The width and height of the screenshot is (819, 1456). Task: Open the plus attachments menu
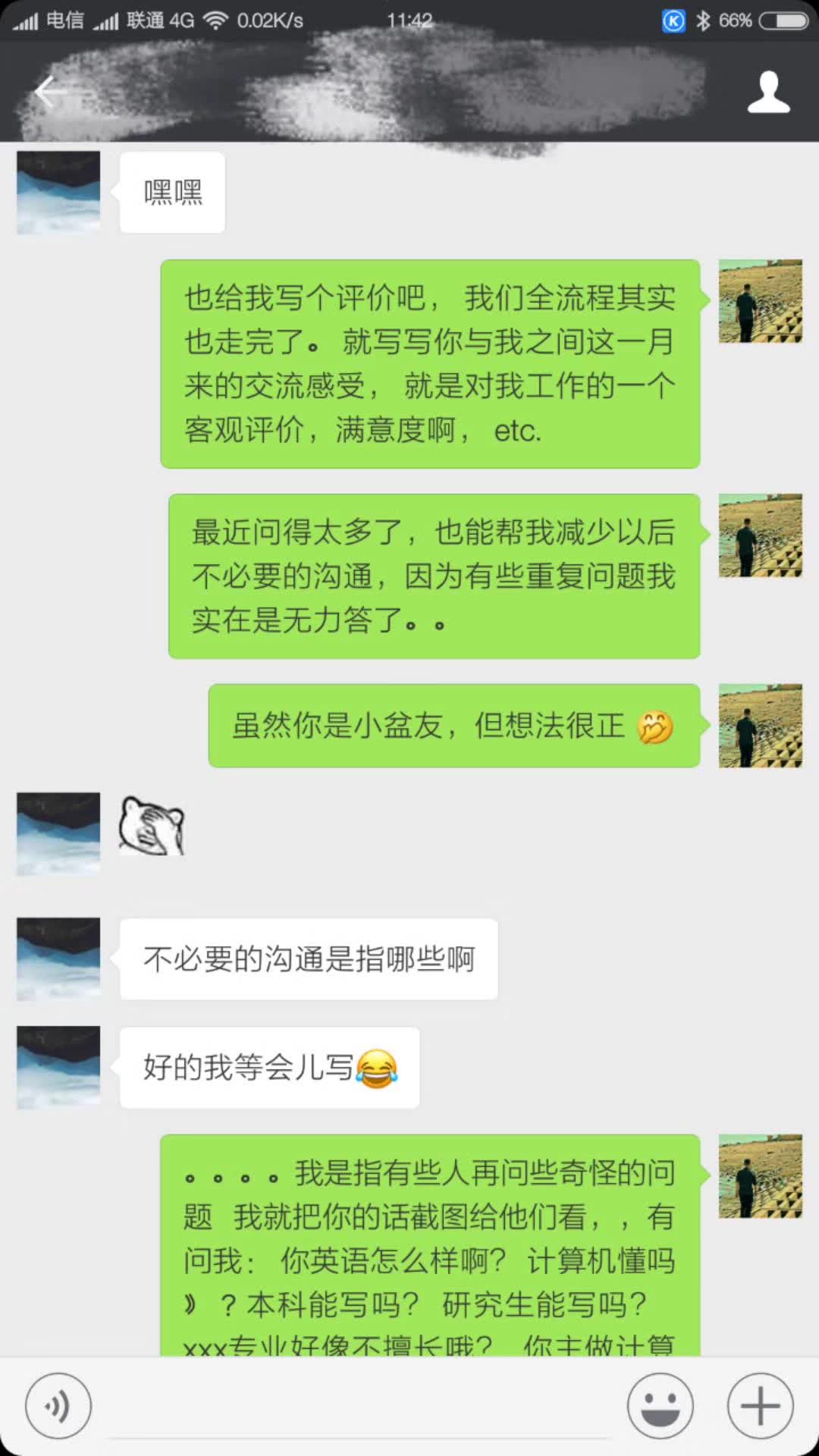click(760, 1405)
